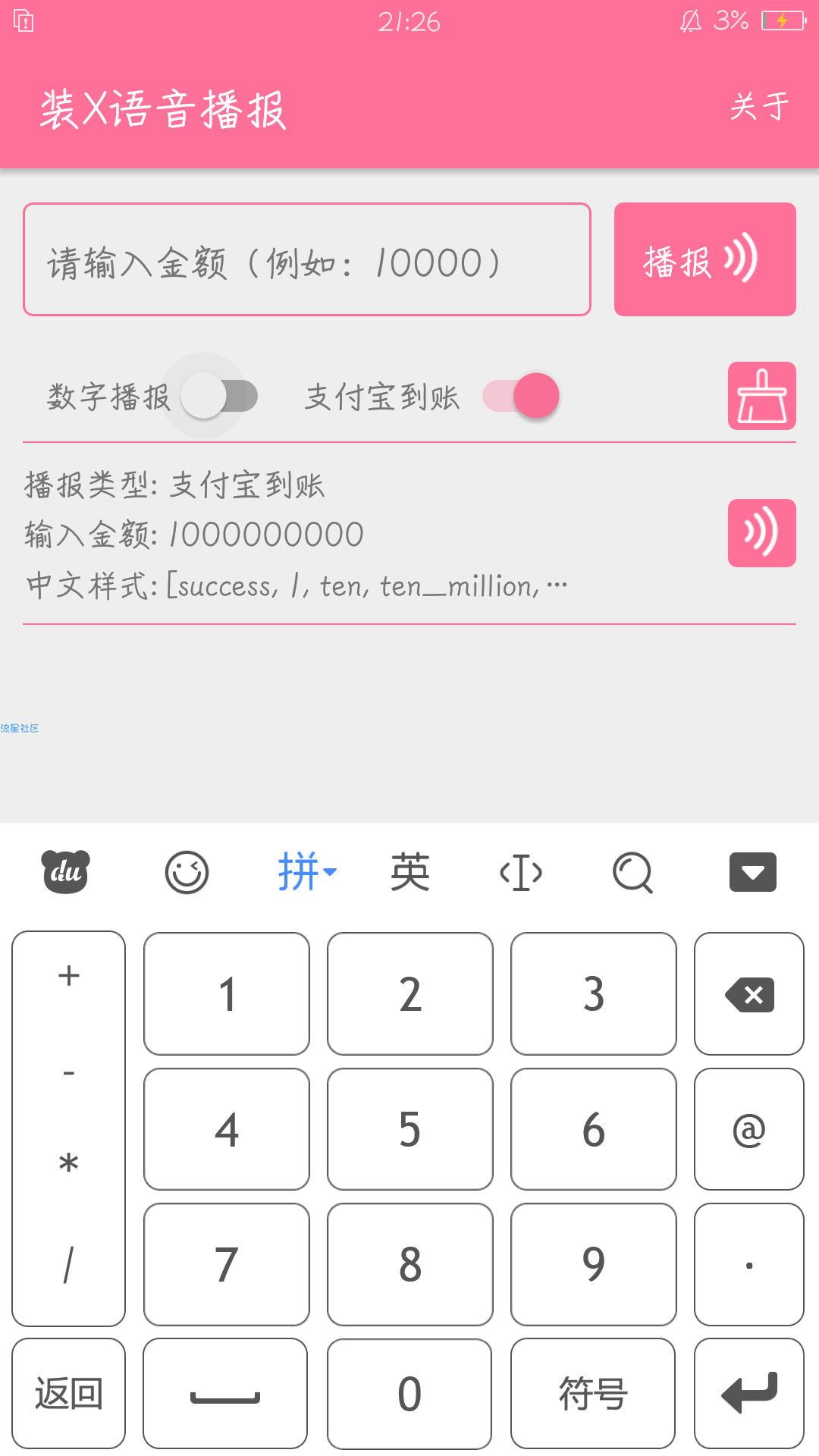The width and height of the screenshot is (819, 1456).
Task: Open the 符号 symbols keyboard
Action: 593,1394
